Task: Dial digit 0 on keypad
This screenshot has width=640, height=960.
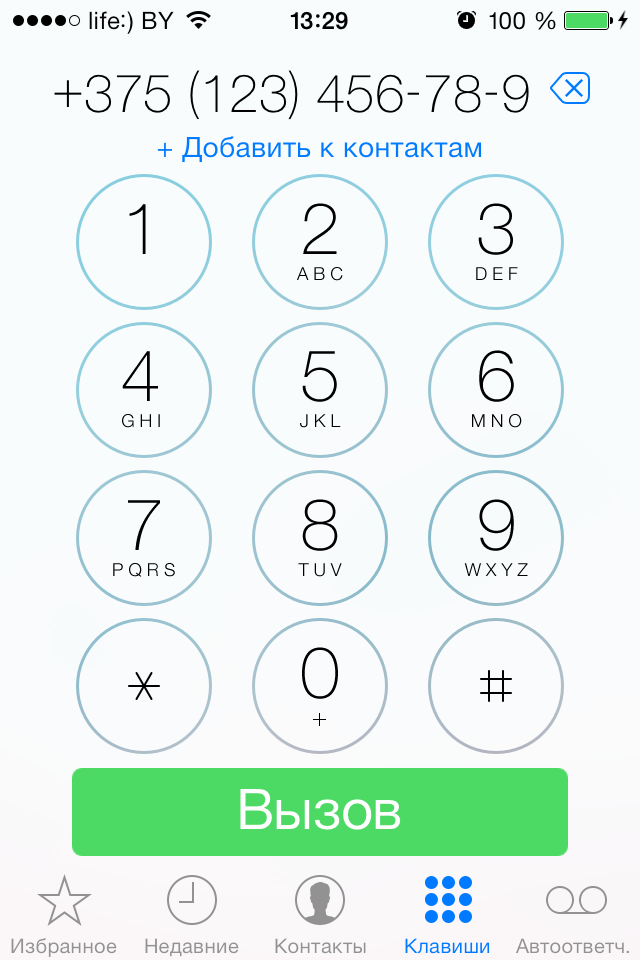Action: click(320, 686)
